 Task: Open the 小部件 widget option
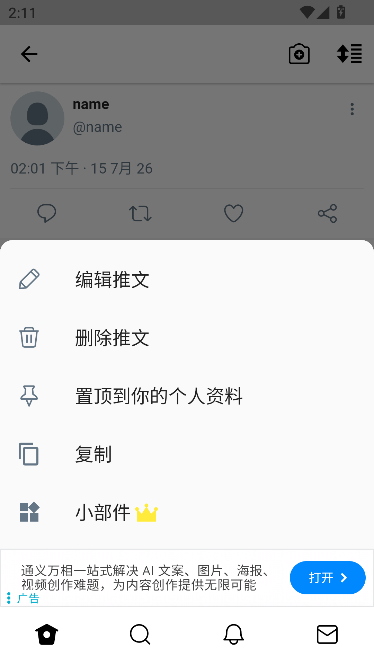point(187,512)
